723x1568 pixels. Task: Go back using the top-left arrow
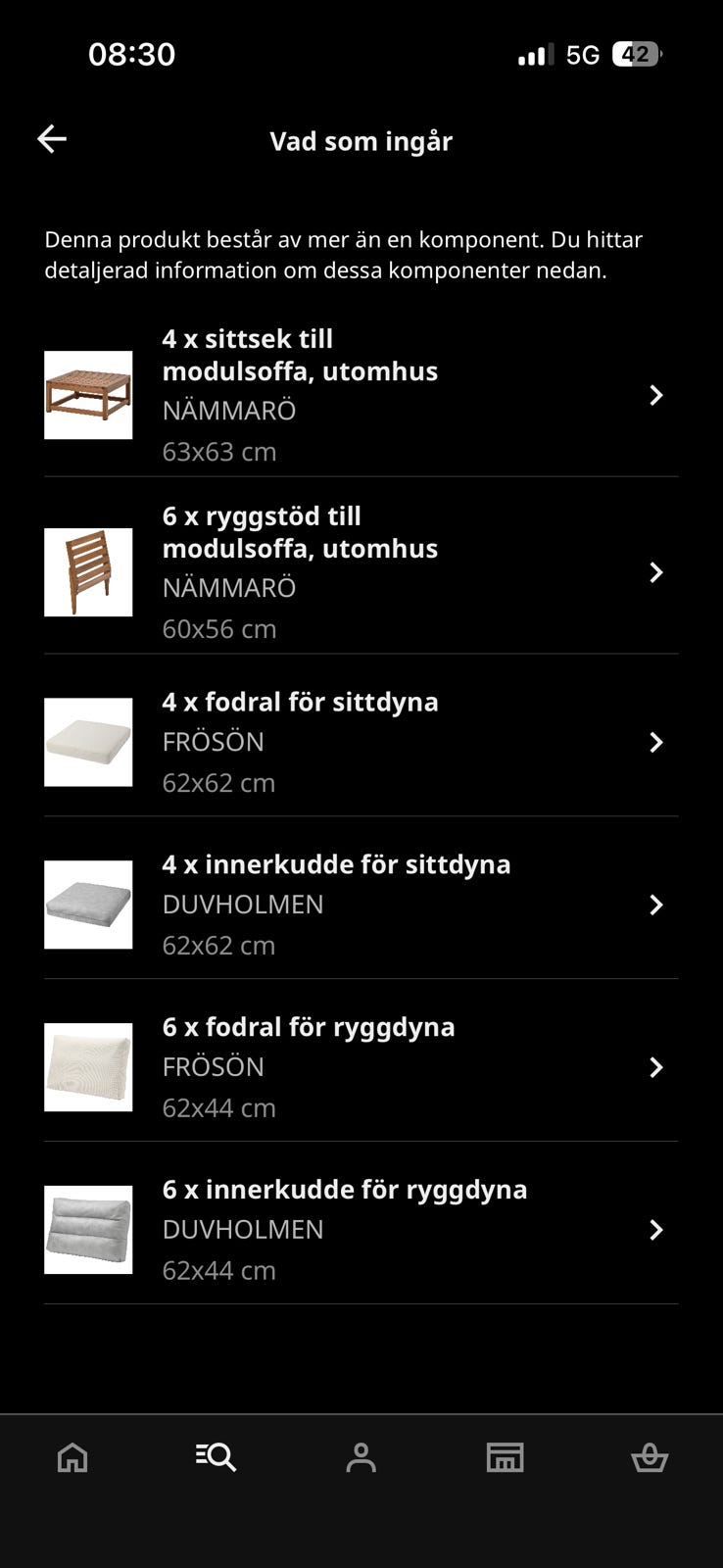point(52,139)
